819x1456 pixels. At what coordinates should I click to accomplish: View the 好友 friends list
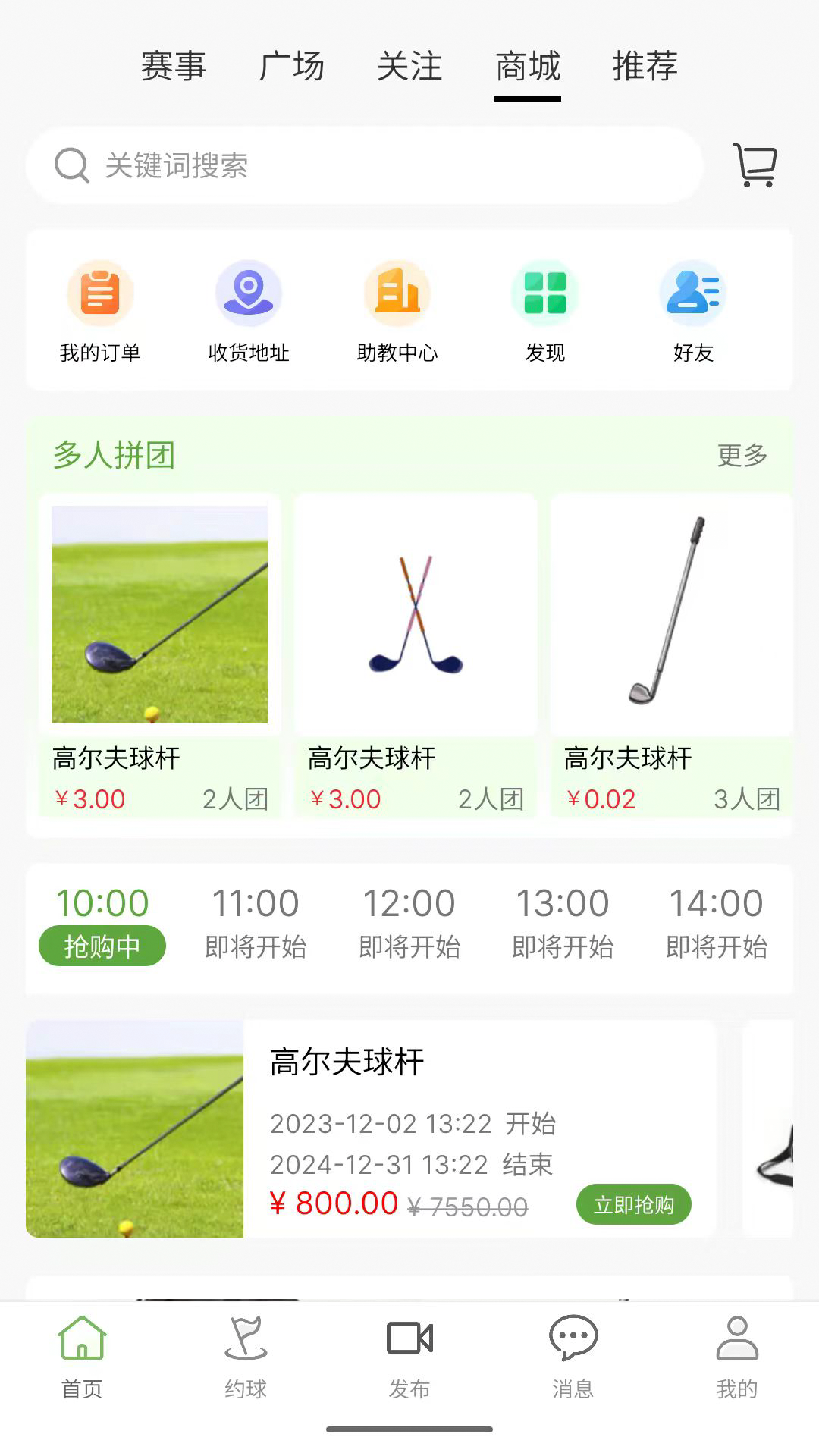694,311
